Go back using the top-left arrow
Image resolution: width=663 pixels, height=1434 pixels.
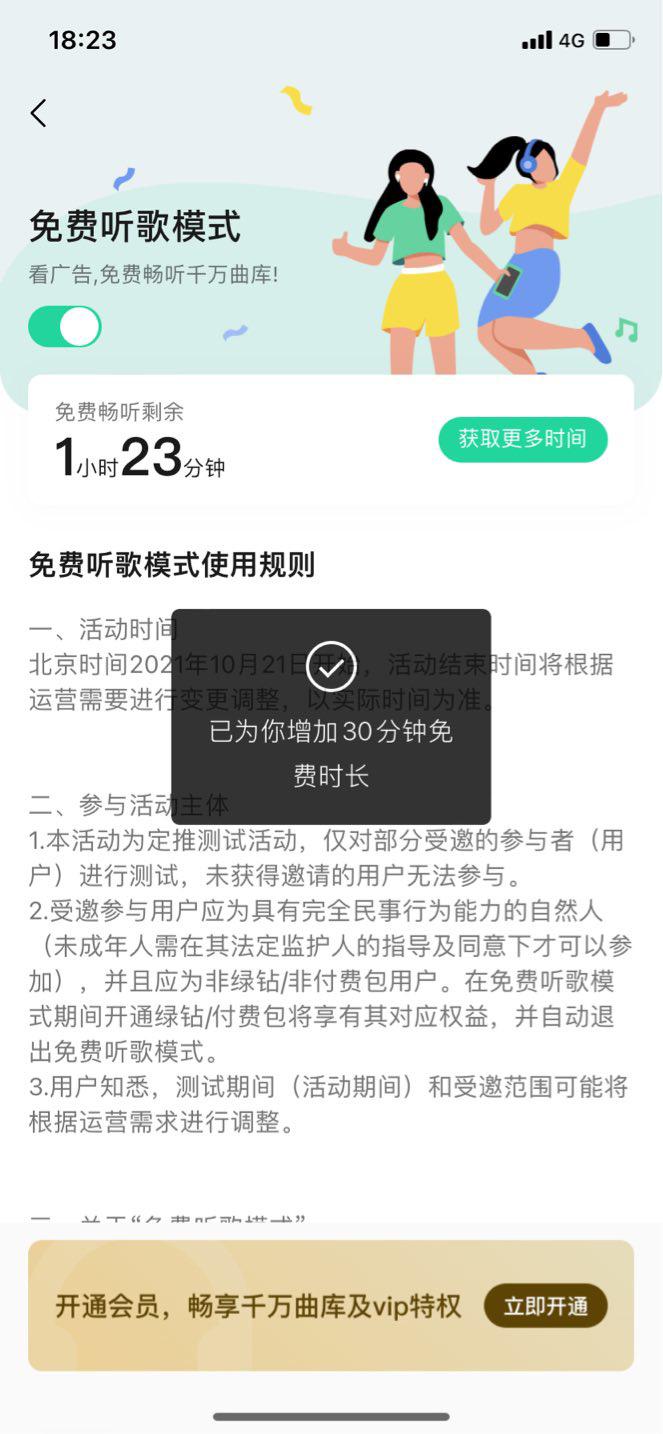(x=38, y=113)
